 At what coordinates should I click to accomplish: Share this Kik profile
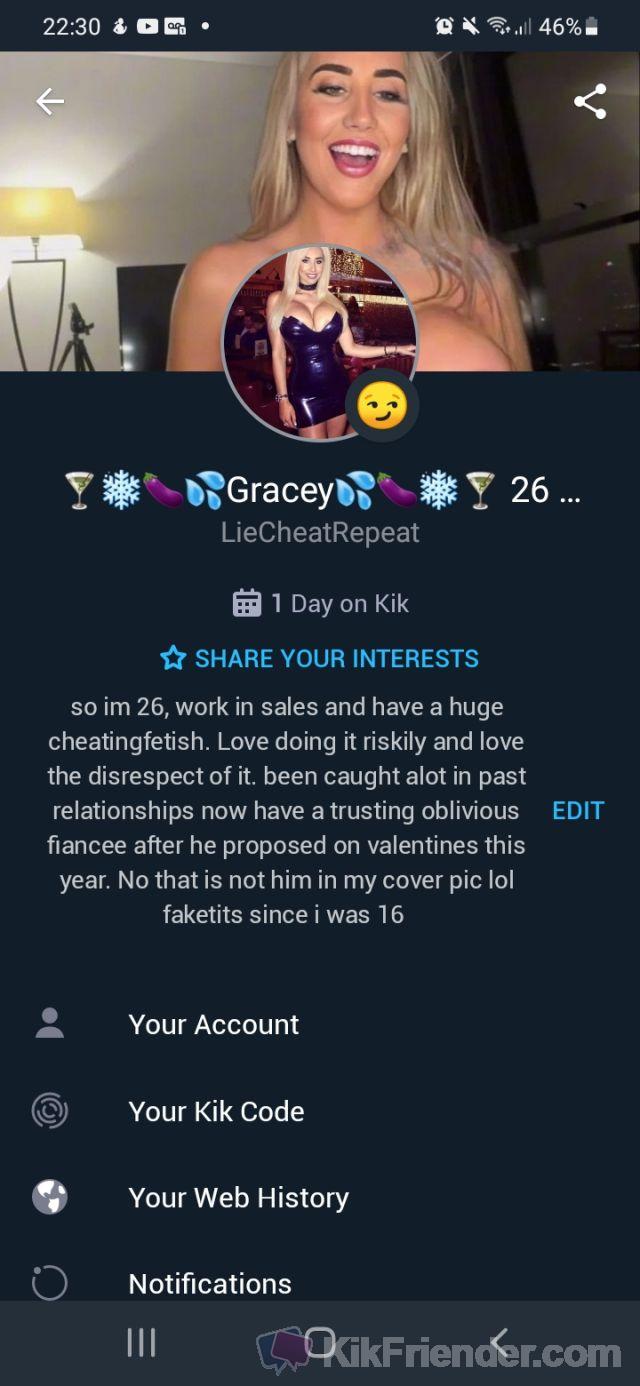(590, 101)
